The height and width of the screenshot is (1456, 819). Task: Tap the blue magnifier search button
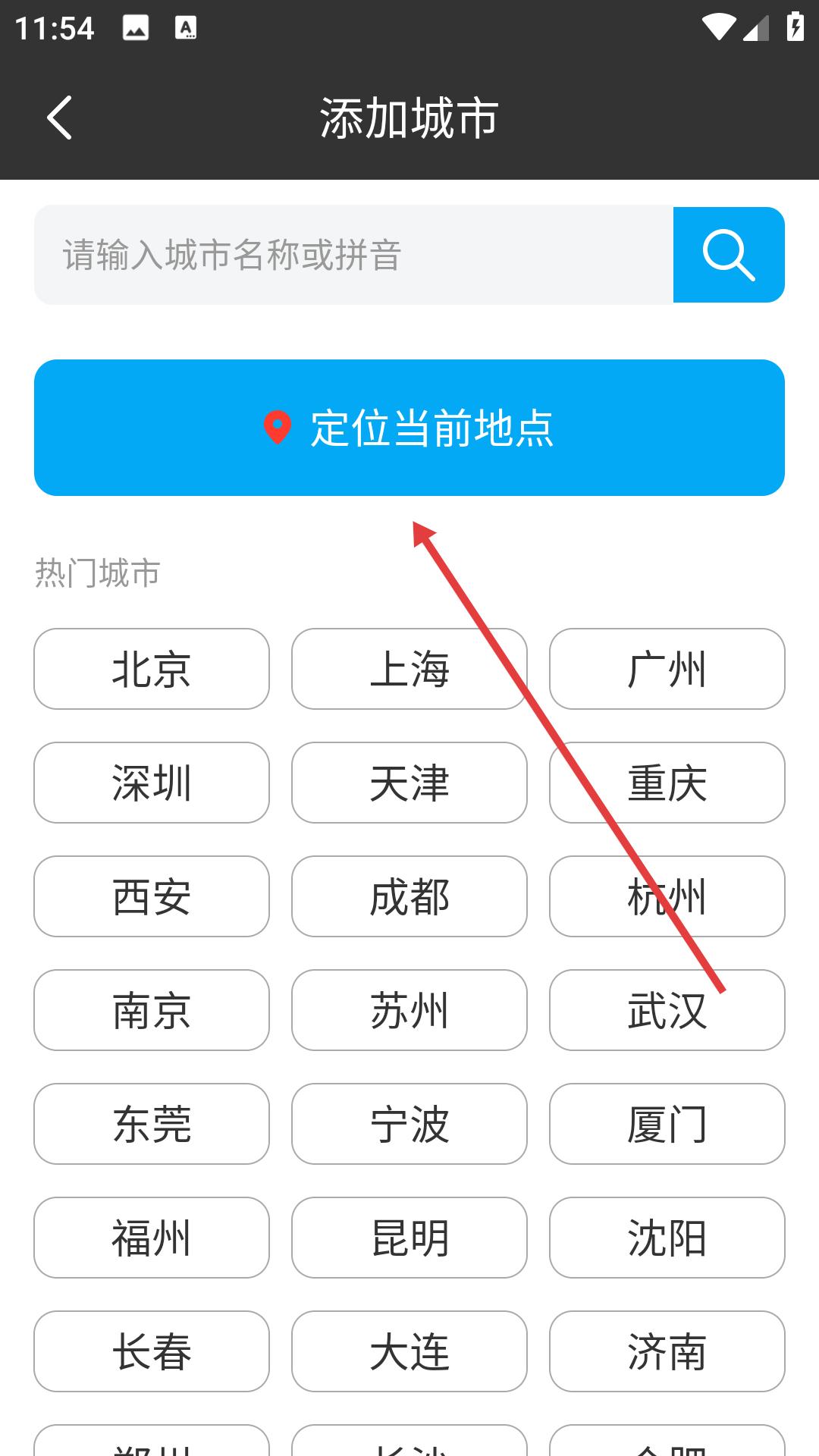click(729, 255)
